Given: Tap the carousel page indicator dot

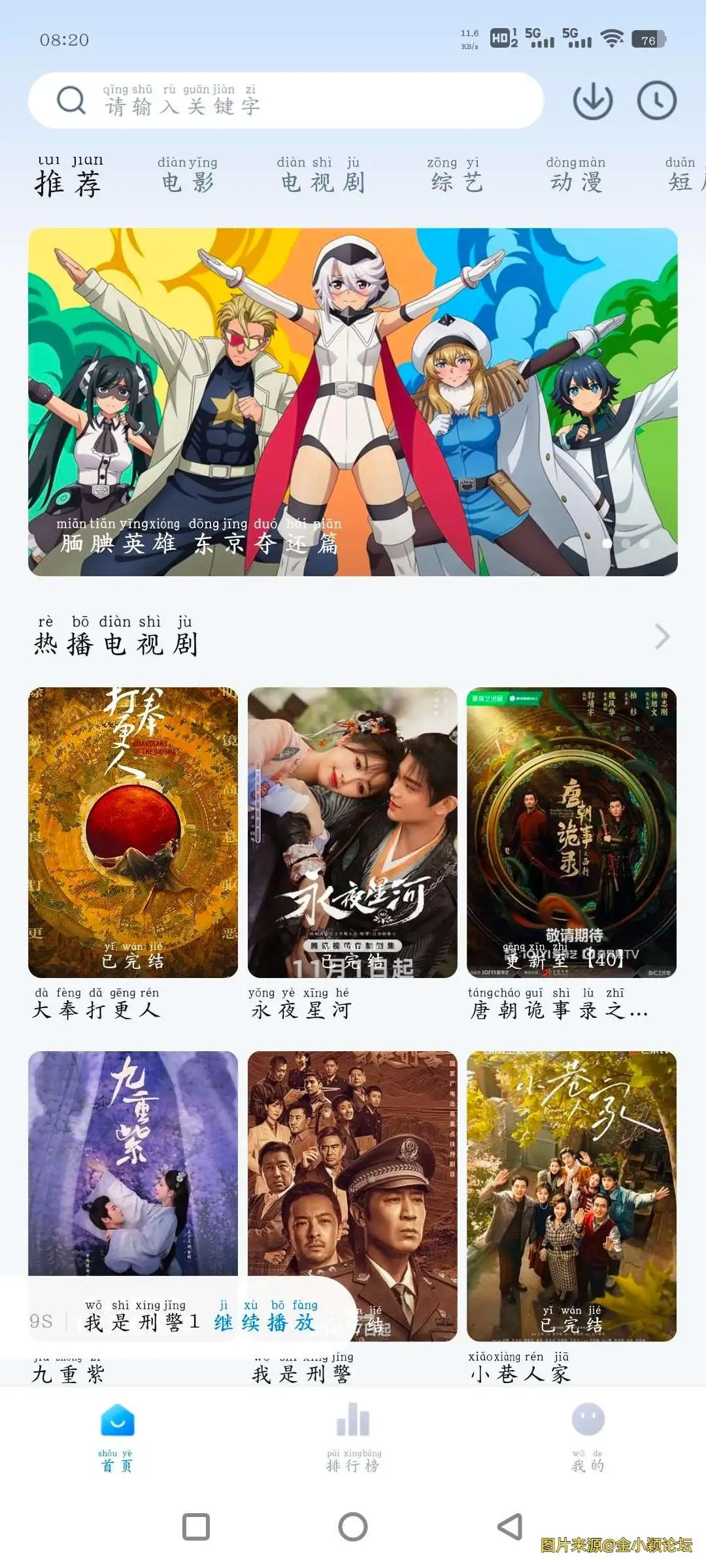Looking at the screenshot, I should coord(607,544).
